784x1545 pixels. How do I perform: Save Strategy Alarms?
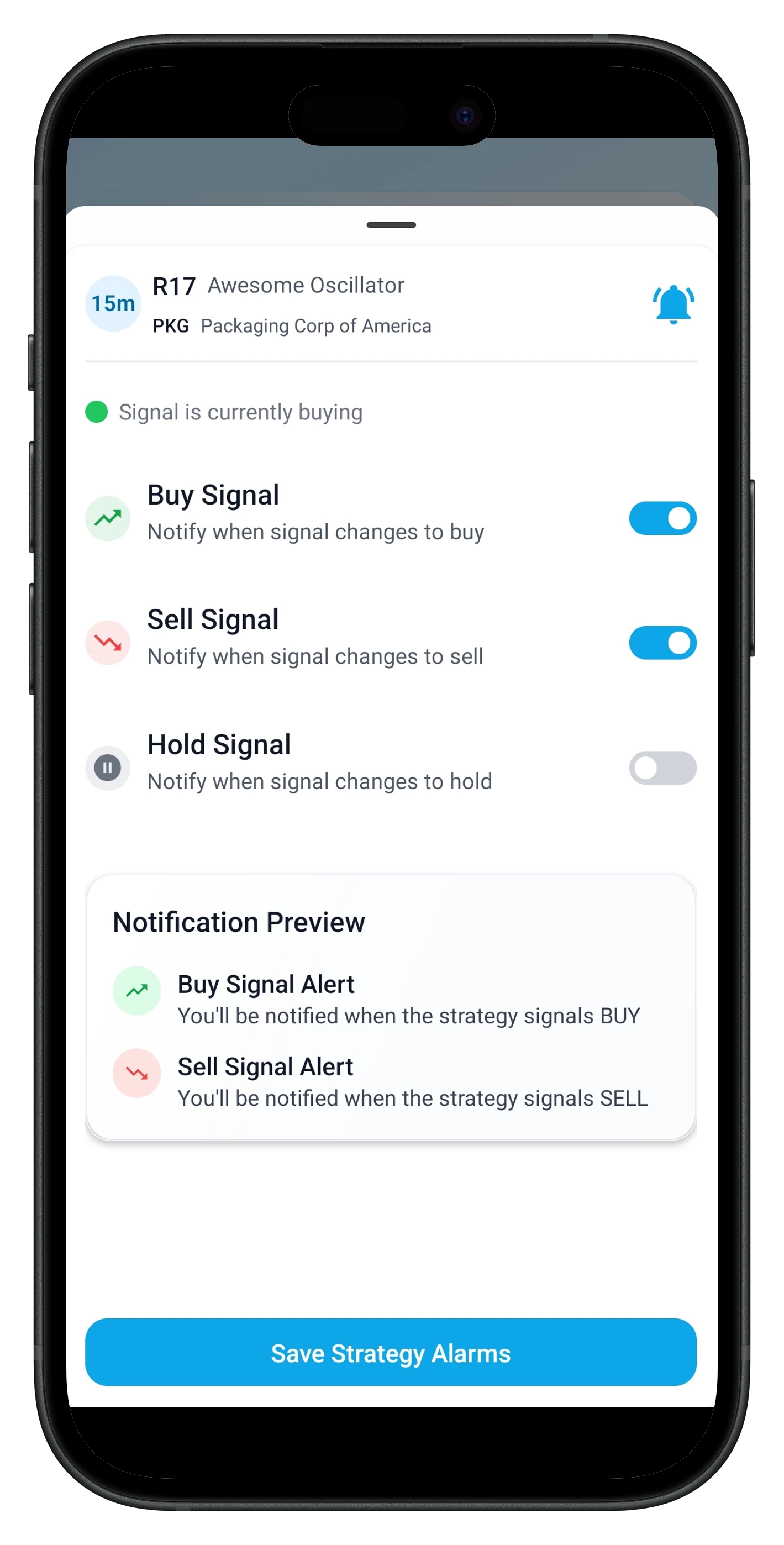coord(391,1353)
